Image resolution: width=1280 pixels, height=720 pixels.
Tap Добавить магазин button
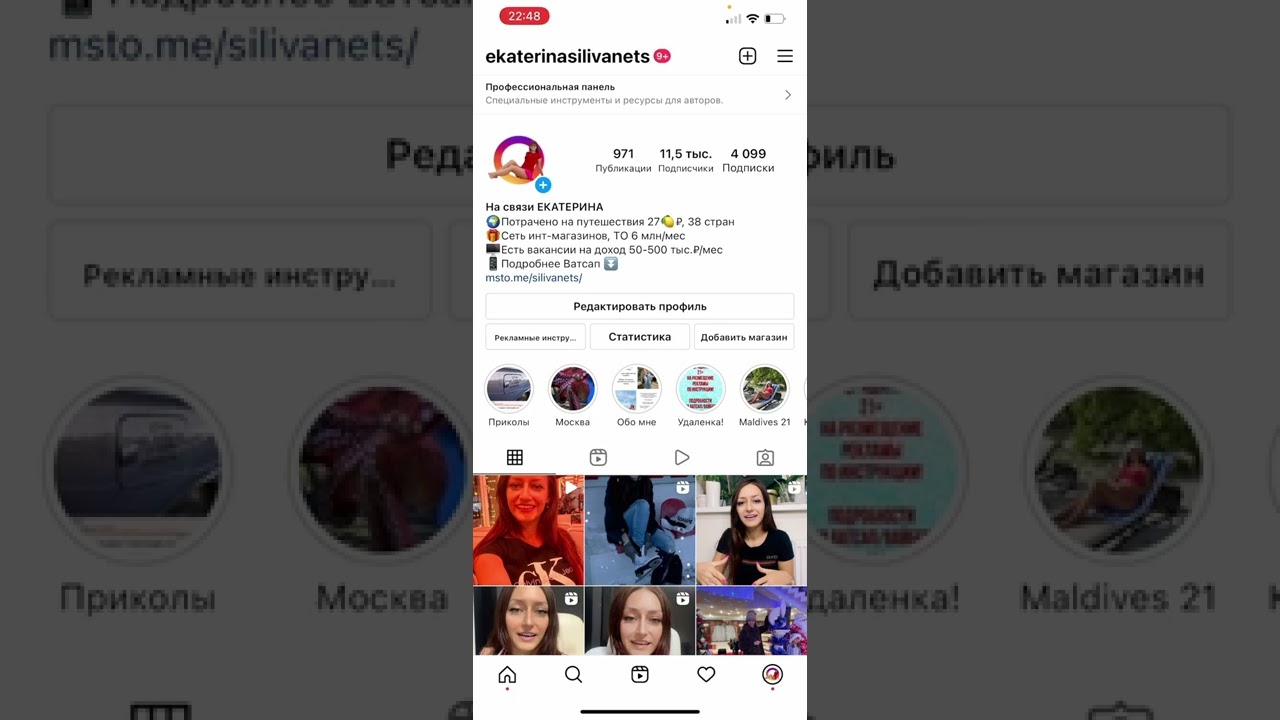(x=744, y=337)
